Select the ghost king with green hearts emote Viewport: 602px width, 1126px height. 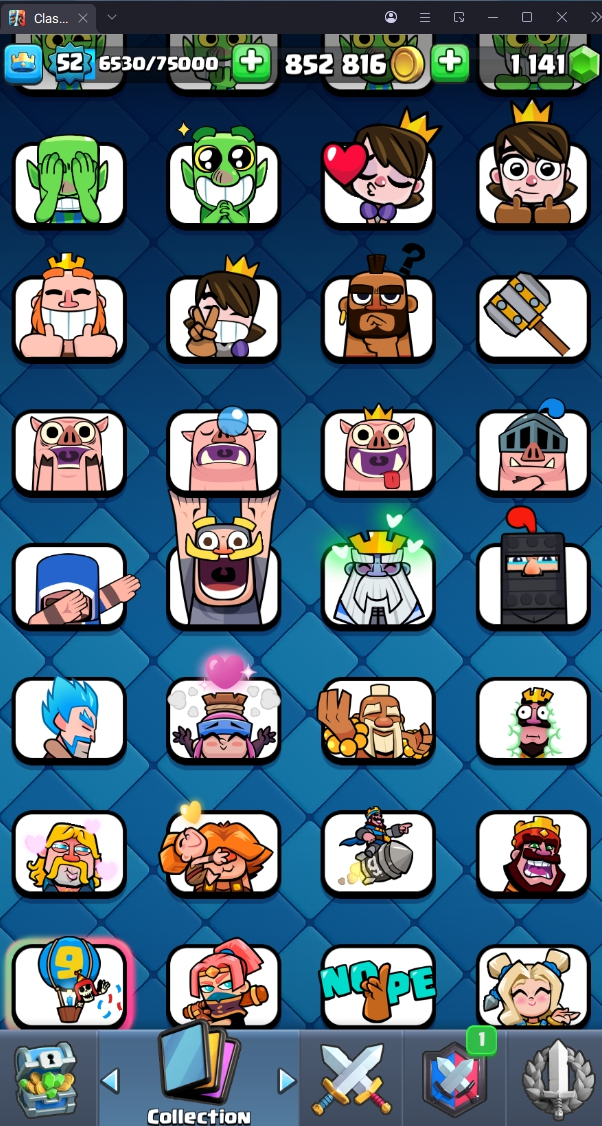(379, 587)
